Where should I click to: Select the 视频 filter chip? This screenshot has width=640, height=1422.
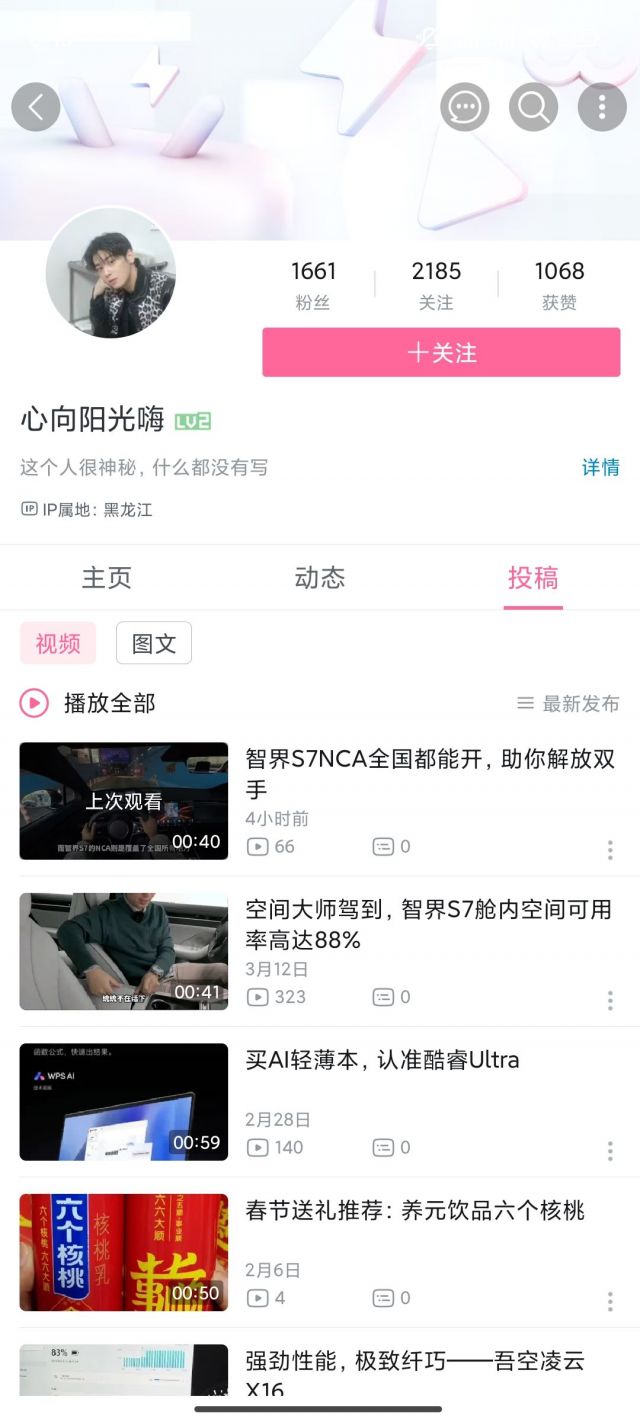pos(58,644)
